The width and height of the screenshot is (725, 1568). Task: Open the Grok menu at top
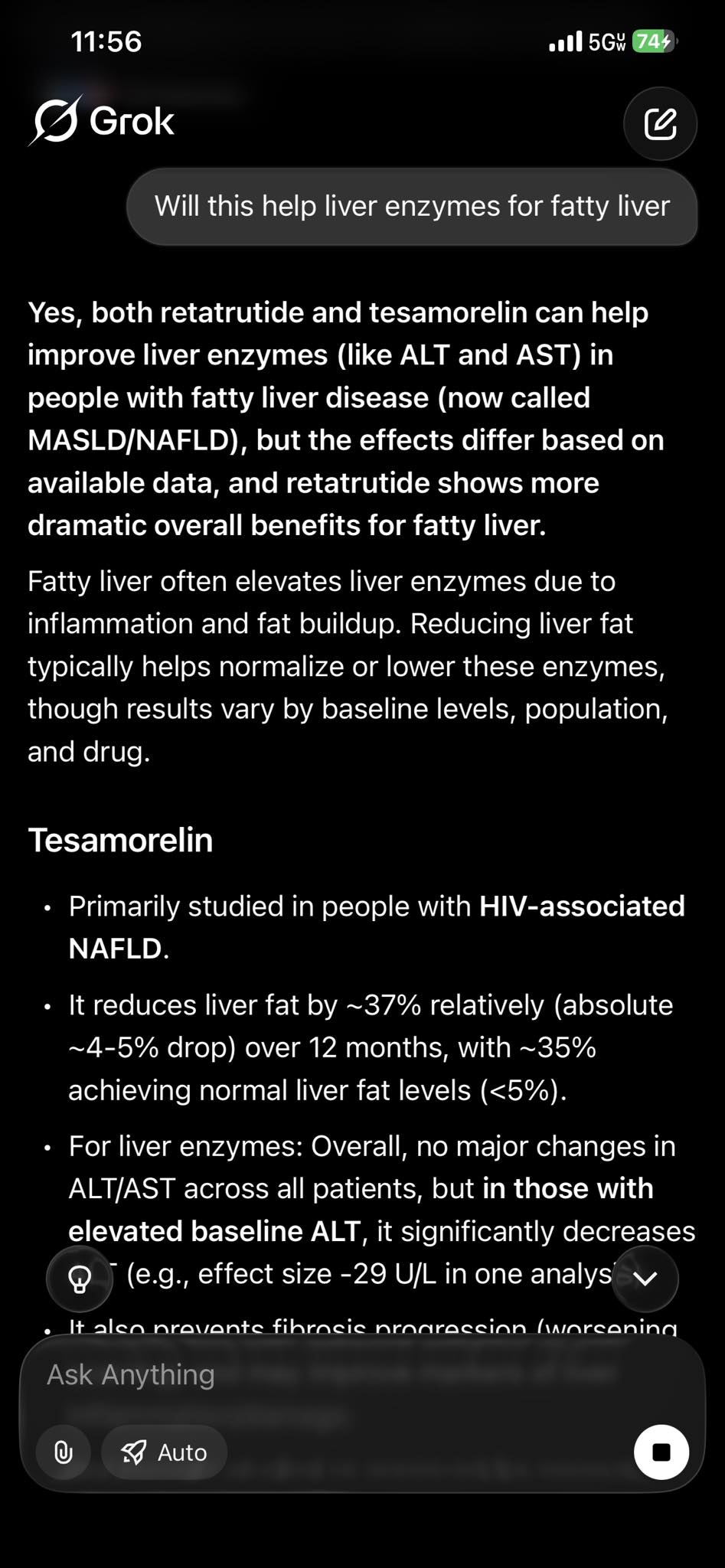[102, 121]
